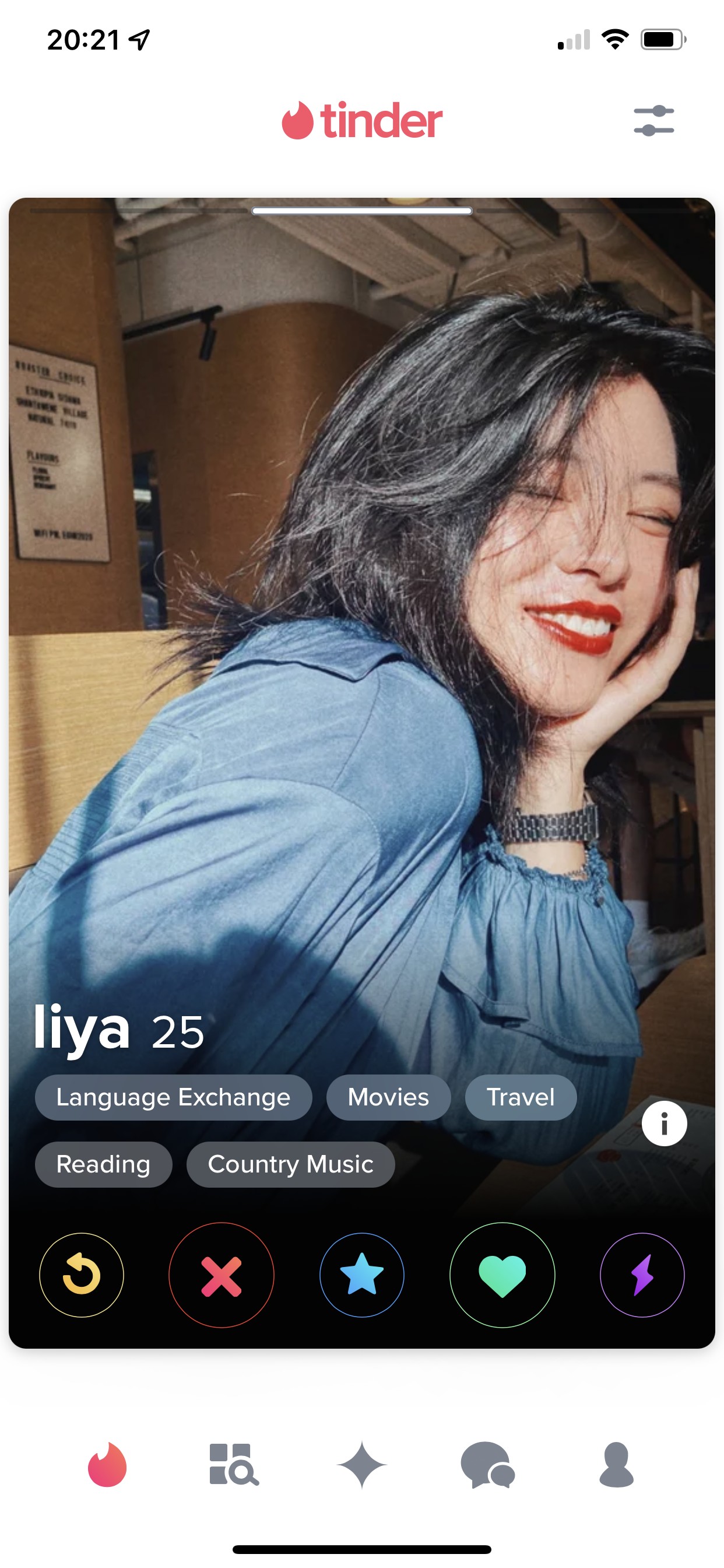Go to the messages tab

pyautogui.click(x=488, y=1465)
